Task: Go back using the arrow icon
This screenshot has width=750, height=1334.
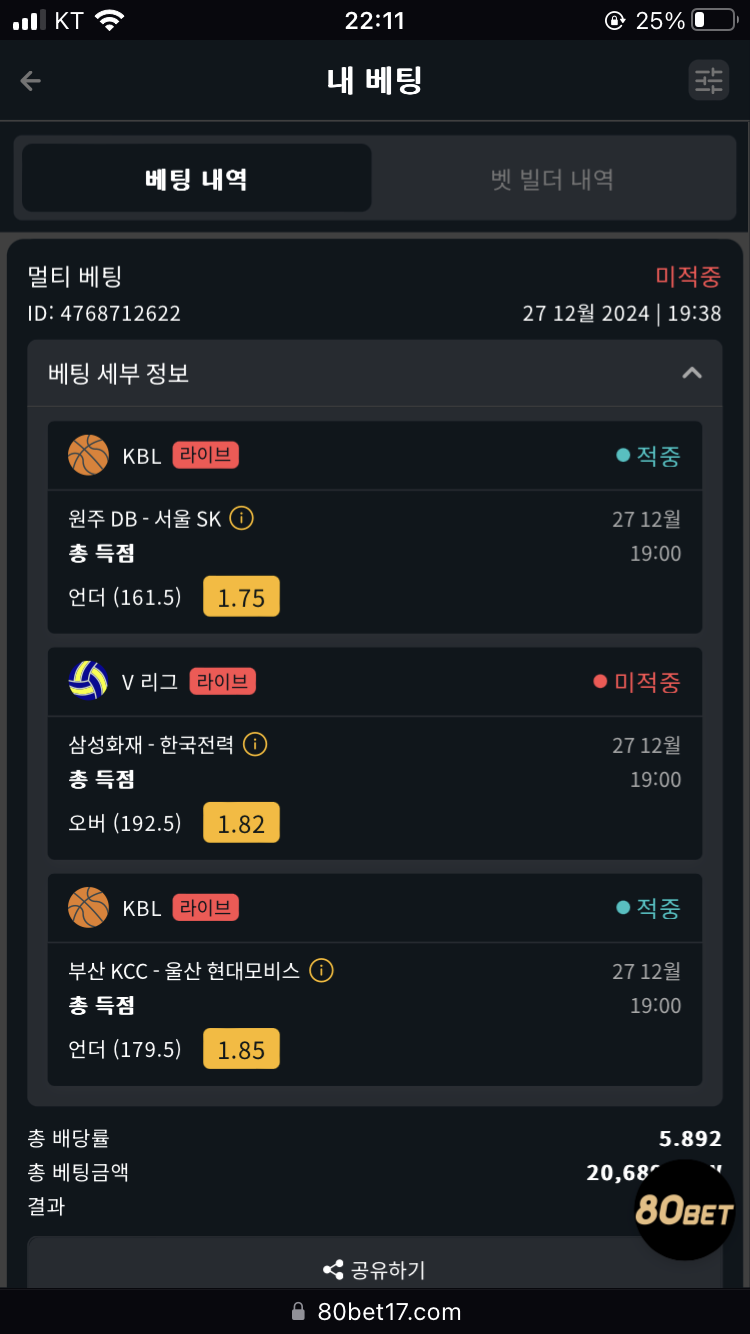Action: (x=31, y=81)
